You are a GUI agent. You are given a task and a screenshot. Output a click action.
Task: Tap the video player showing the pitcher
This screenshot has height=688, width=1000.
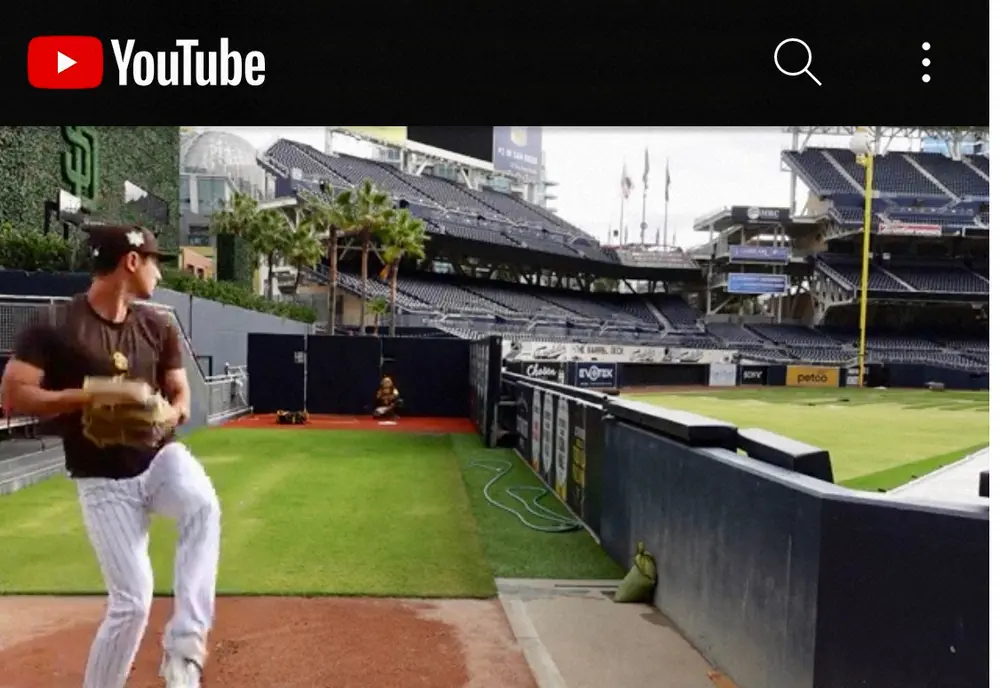click(x=500, y=405)
